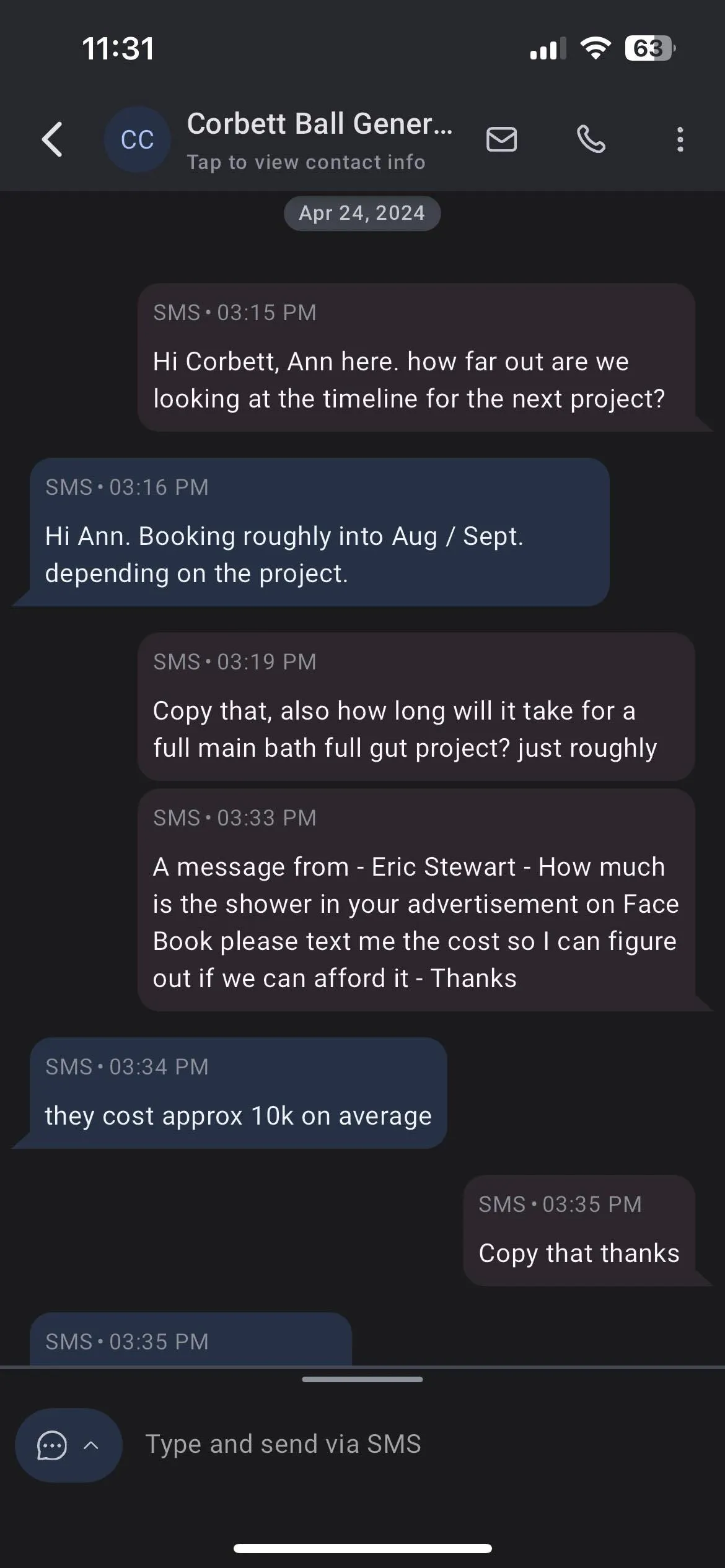Call Corbett Ball via phone icon
Image resolution: width=725 pixels, height=1568 pixels.
[591, 139]
